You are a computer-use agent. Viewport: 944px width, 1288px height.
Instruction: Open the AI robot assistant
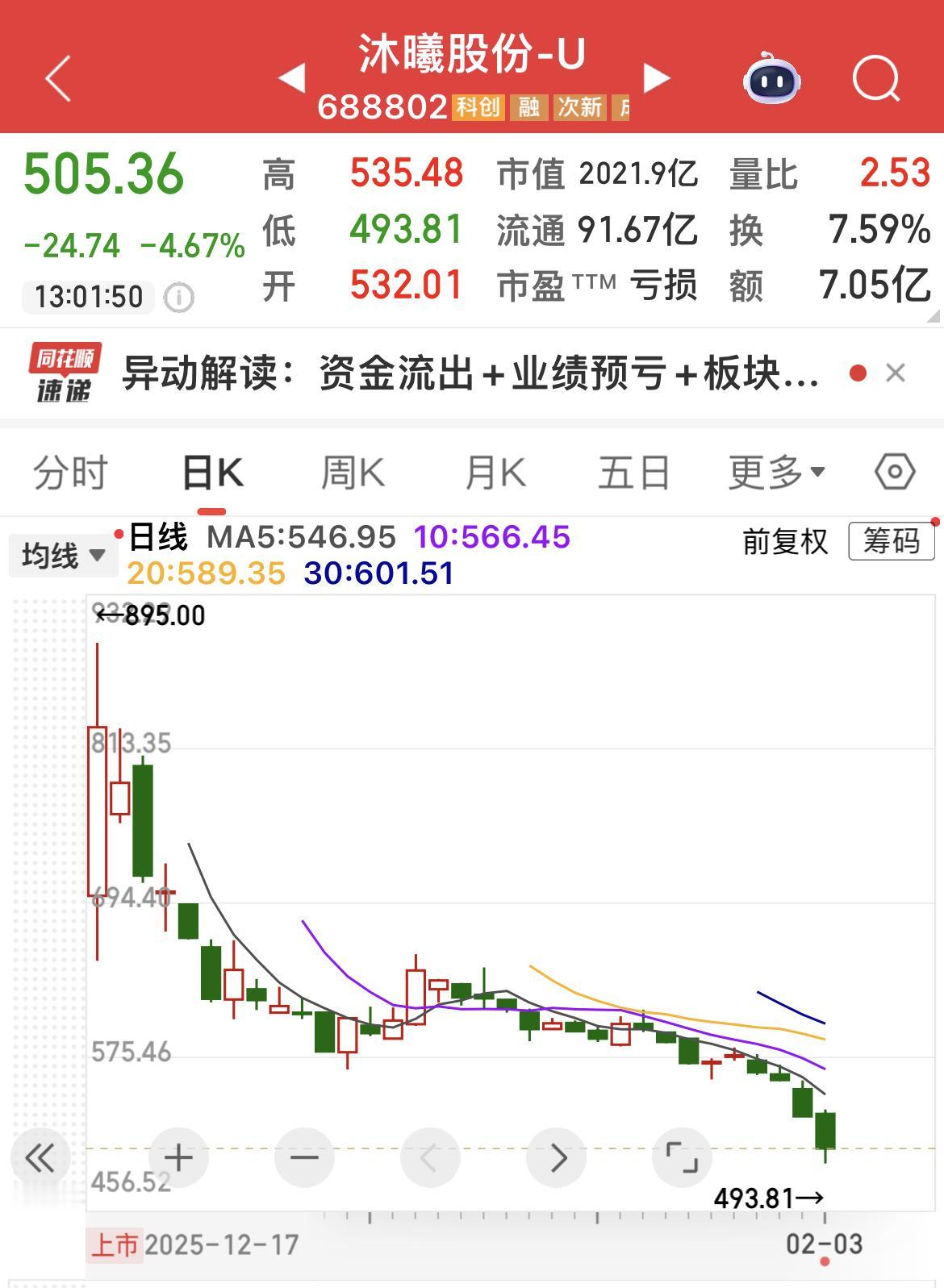pyautogui.click(x=771, y=81)
